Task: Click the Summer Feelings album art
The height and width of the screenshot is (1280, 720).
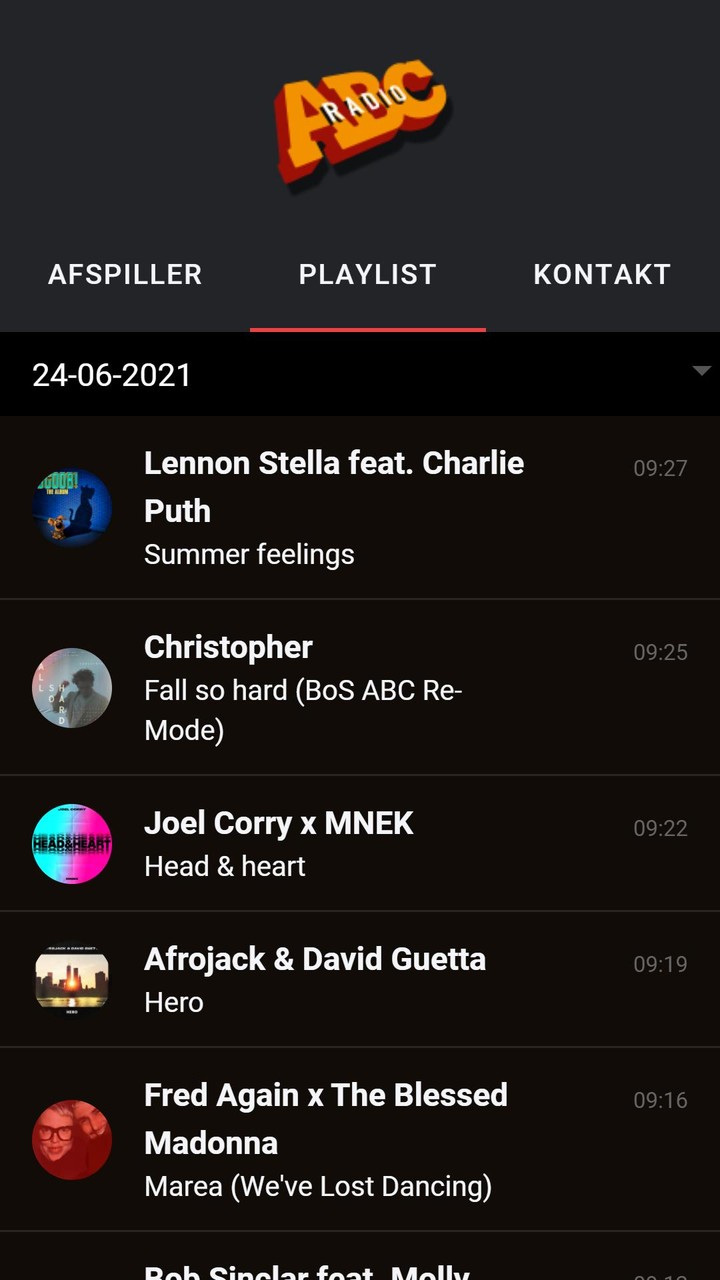Action: tap(71, 510)
